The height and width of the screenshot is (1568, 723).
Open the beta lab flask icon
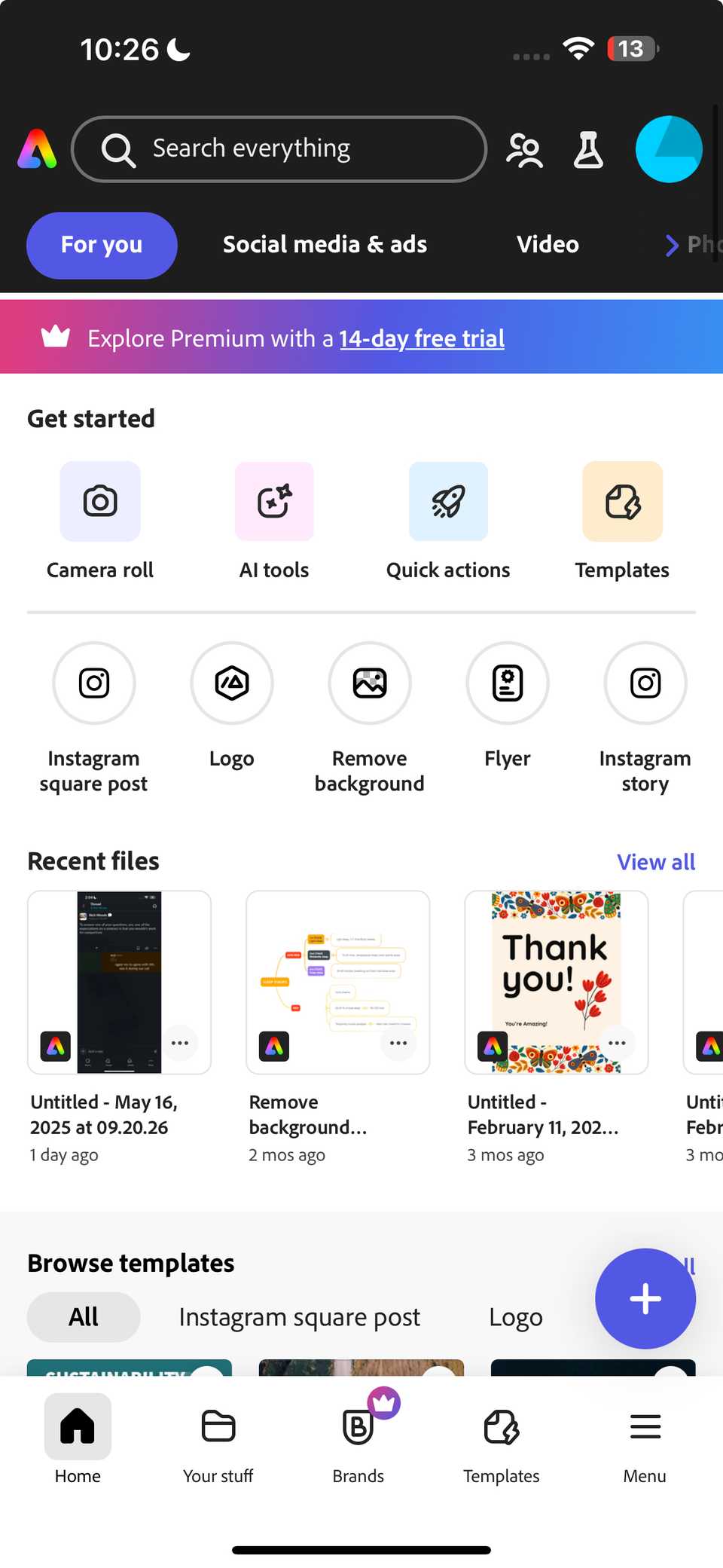(588, 149)
